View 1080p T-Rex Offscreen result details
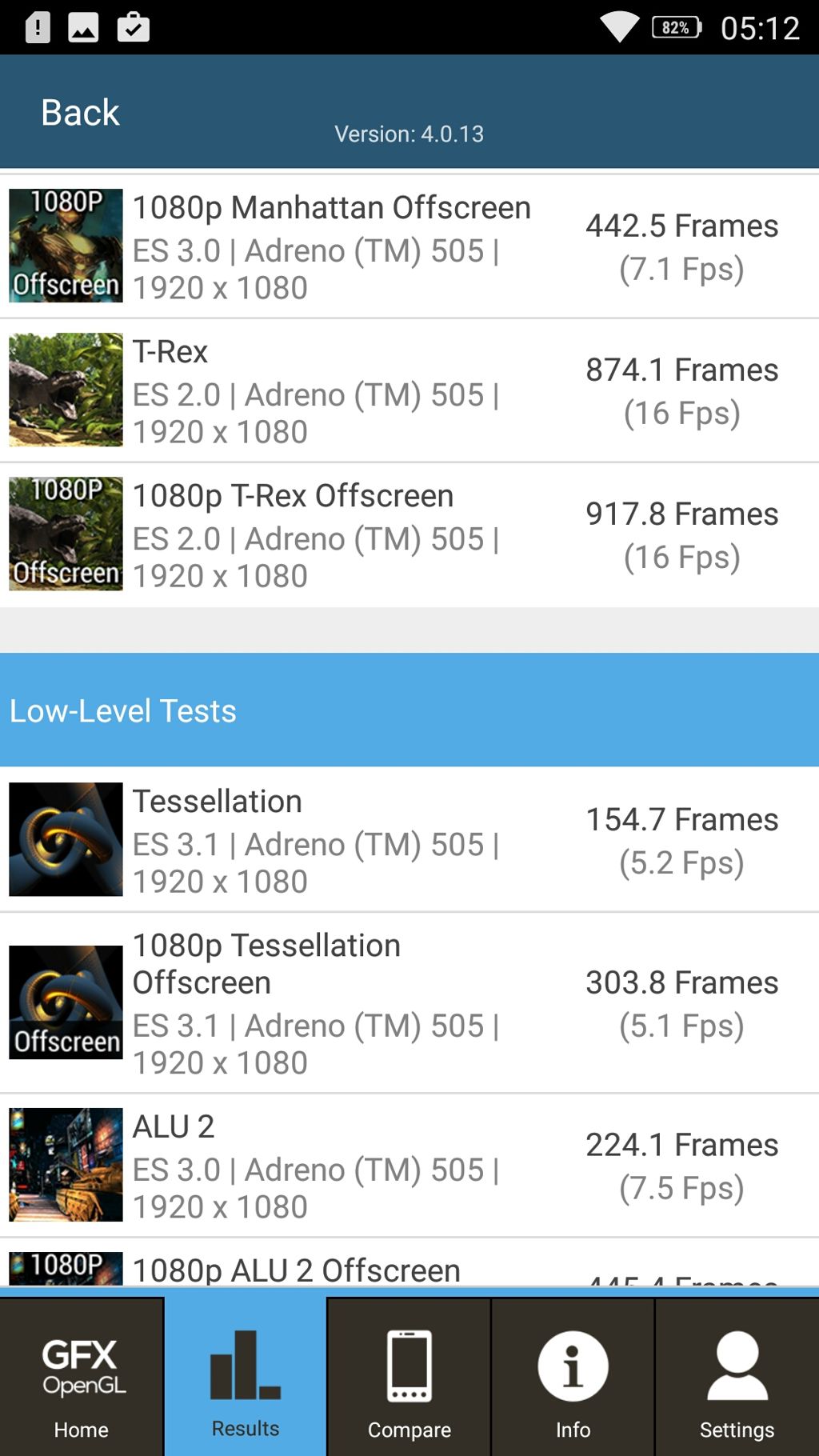Screen dimensions: 819x1456 (x=409, y=534)
